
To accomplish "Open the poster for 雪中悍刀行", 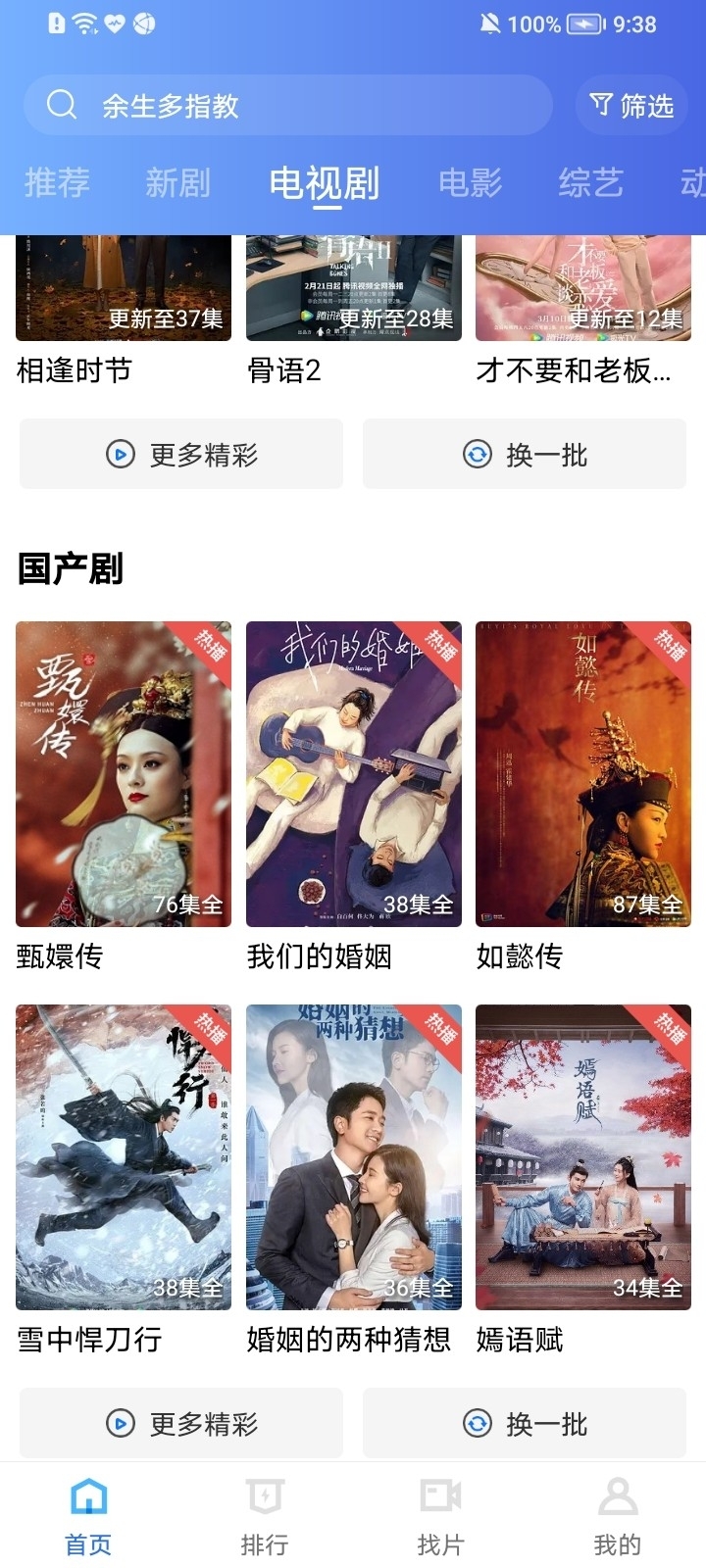I will pyautogui.click(x=124, y=1156).
